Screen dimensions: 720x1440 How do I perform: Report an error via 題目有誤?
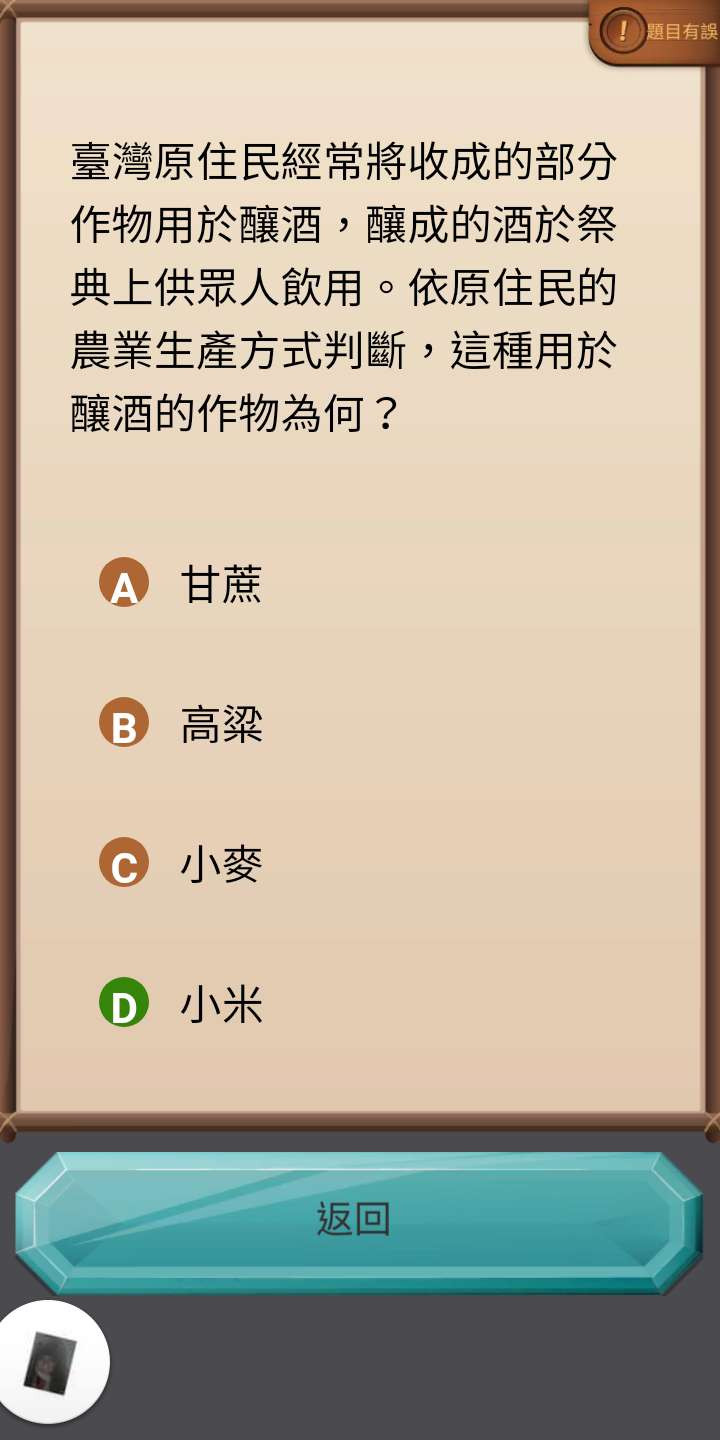tap(658, 31)
